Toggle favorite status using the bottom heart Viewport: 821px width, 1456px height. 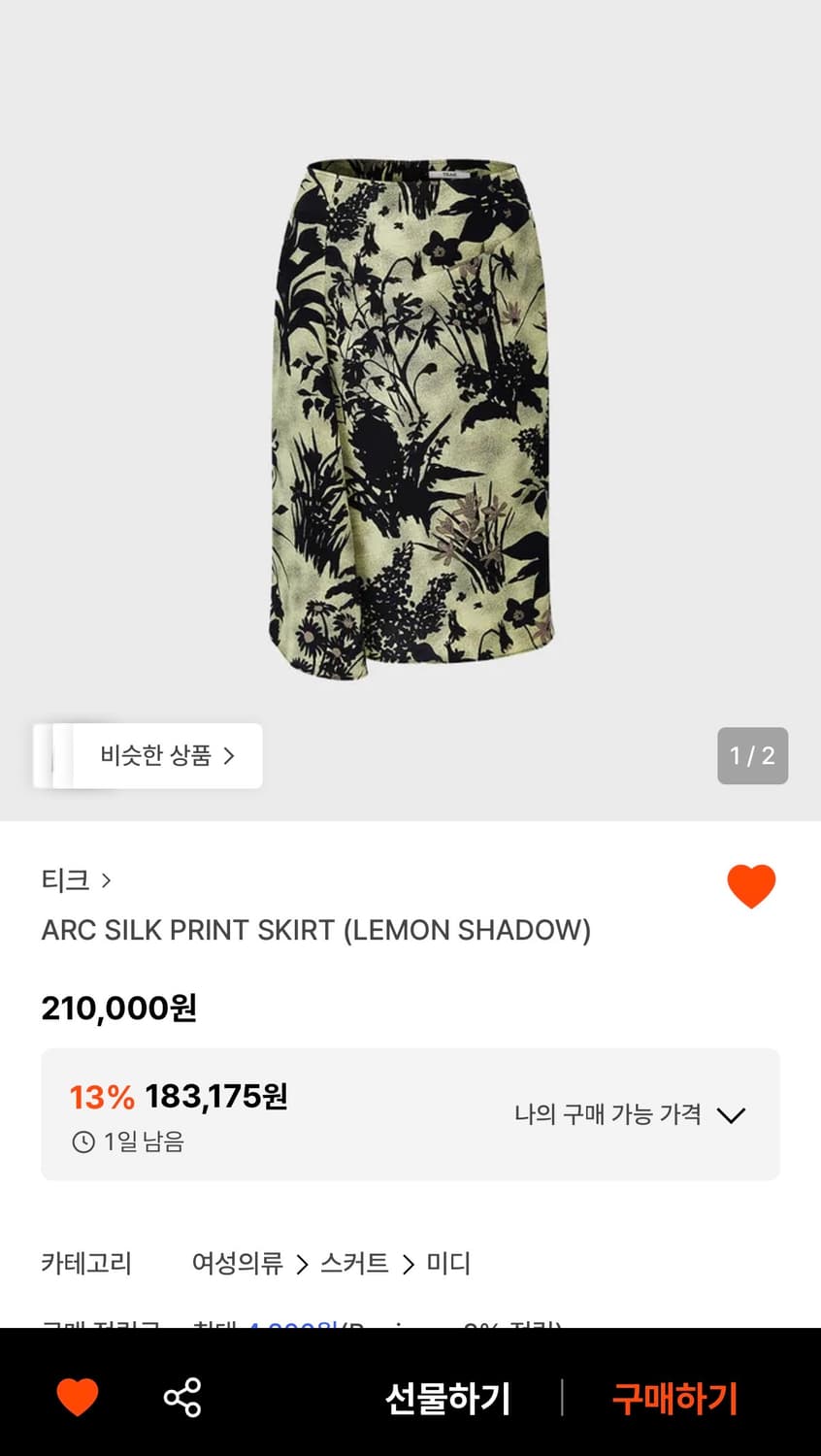[77, 1398]
